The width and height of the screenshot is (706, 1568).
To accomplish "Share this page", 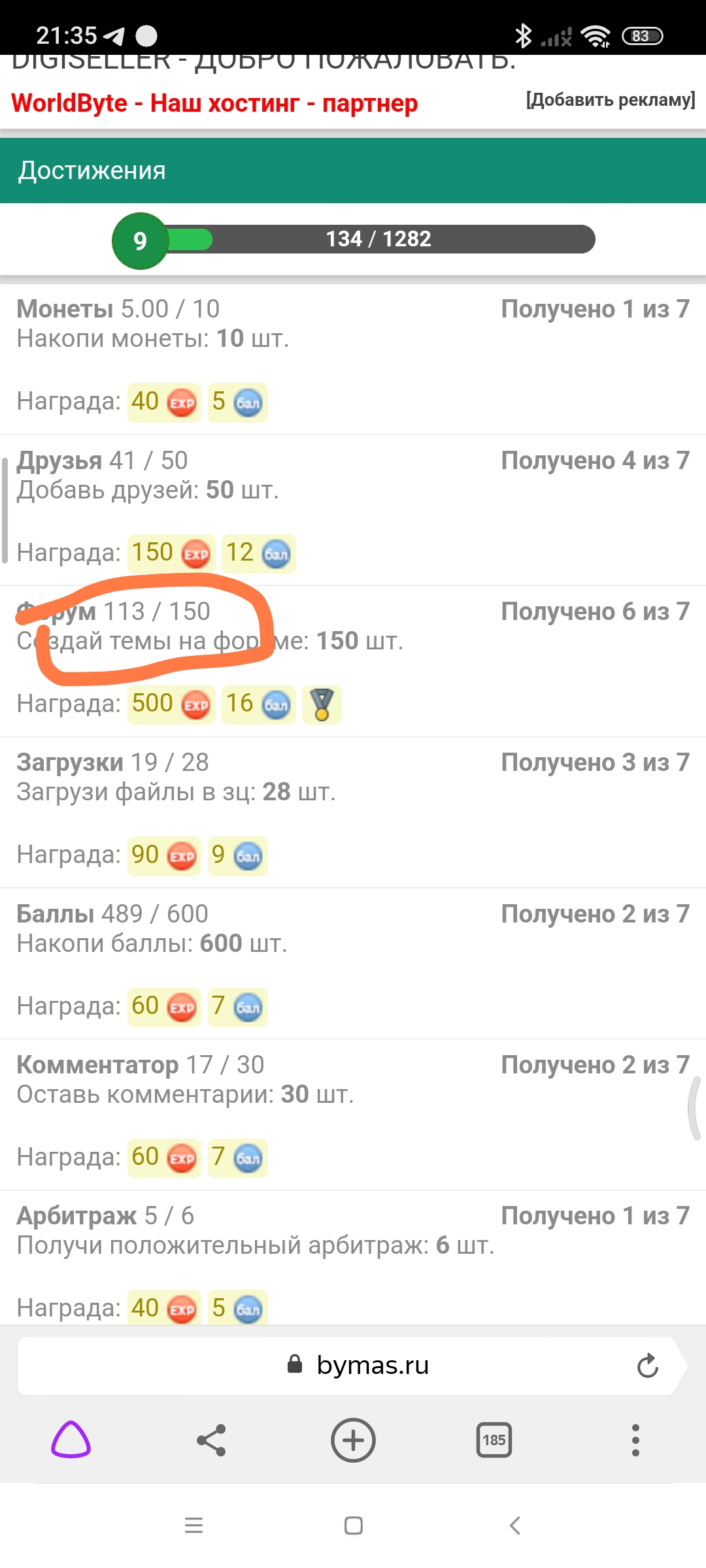I will pyautogui.click(x=211, y=1440).
